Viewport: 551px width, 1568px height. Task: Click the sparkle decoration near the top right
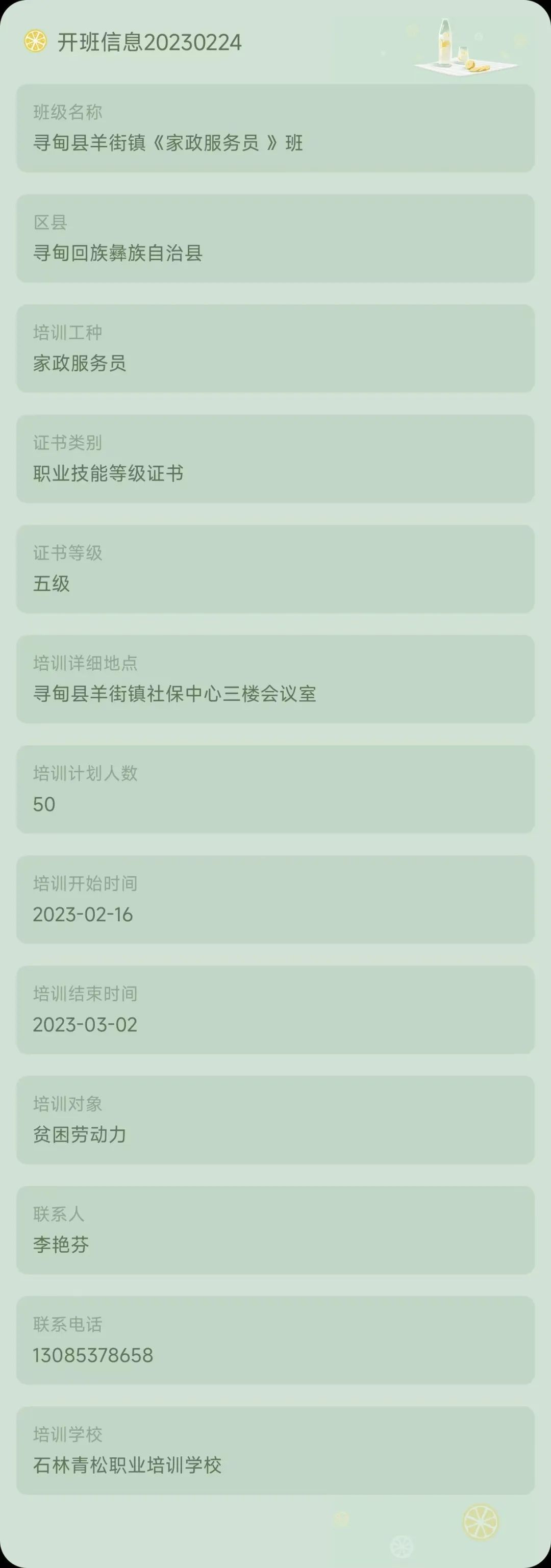tap(479, 35)
